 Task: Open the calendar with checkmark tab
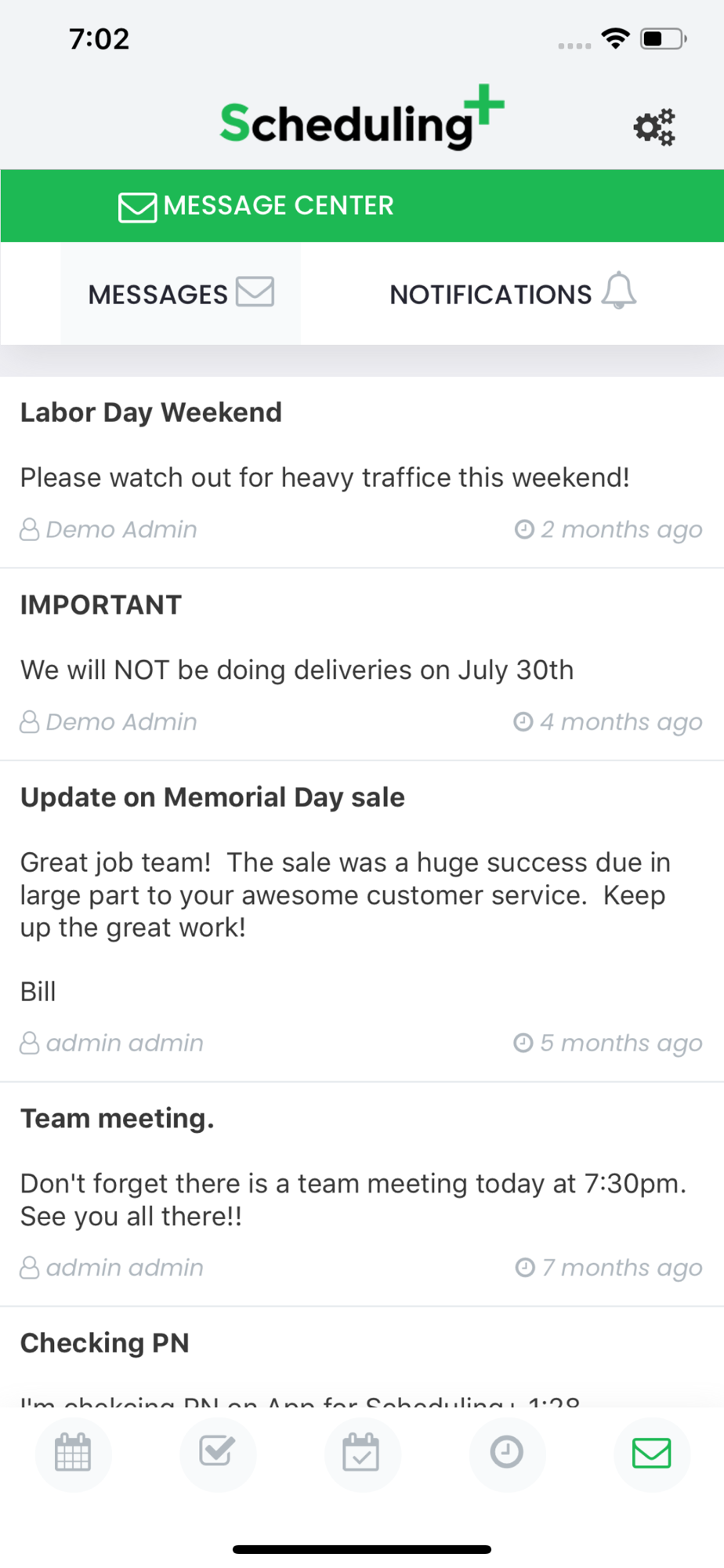coord(362,1453)
